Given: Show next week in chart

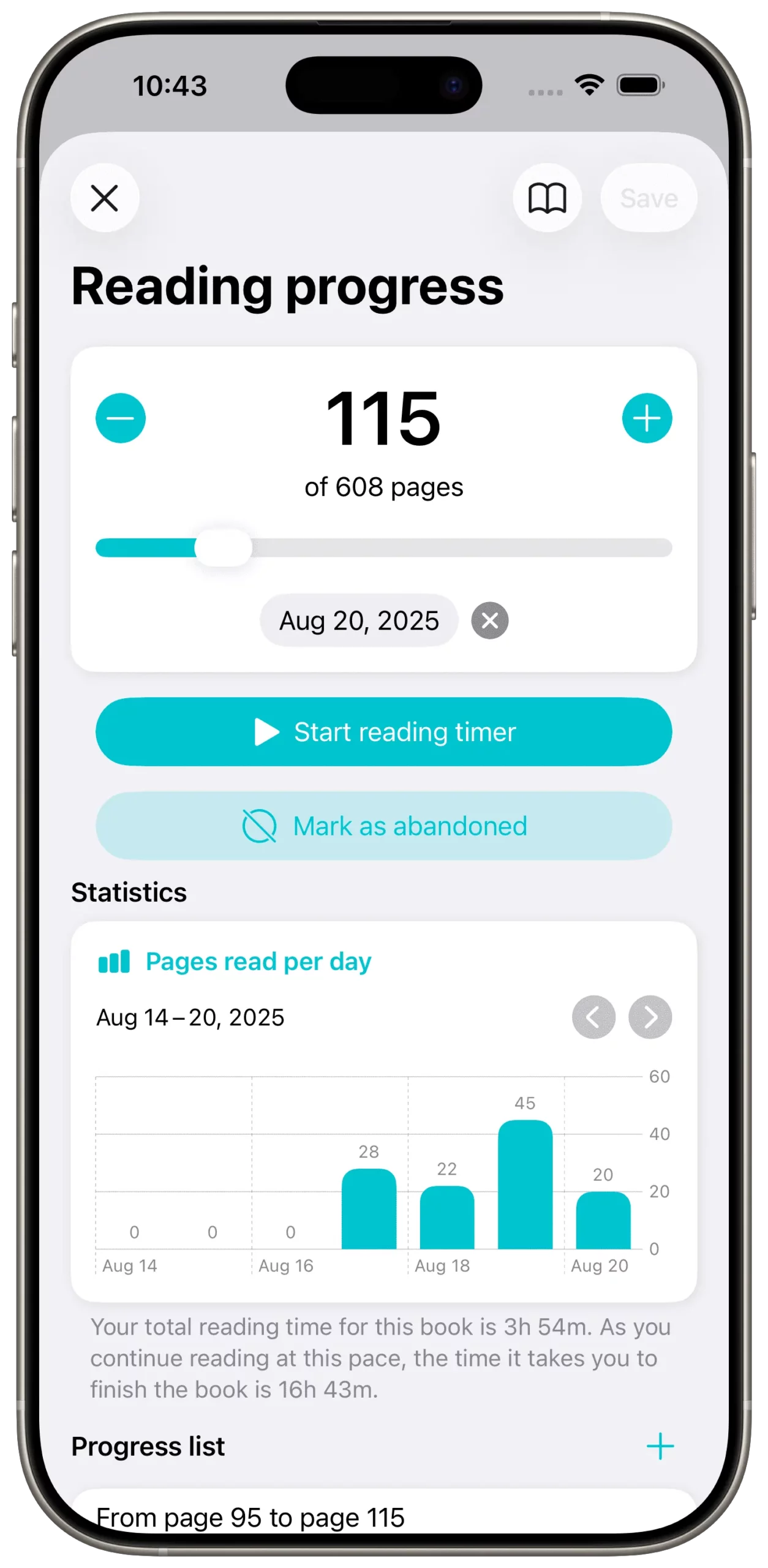Looking at the screenshot, I should [650, 1017].
